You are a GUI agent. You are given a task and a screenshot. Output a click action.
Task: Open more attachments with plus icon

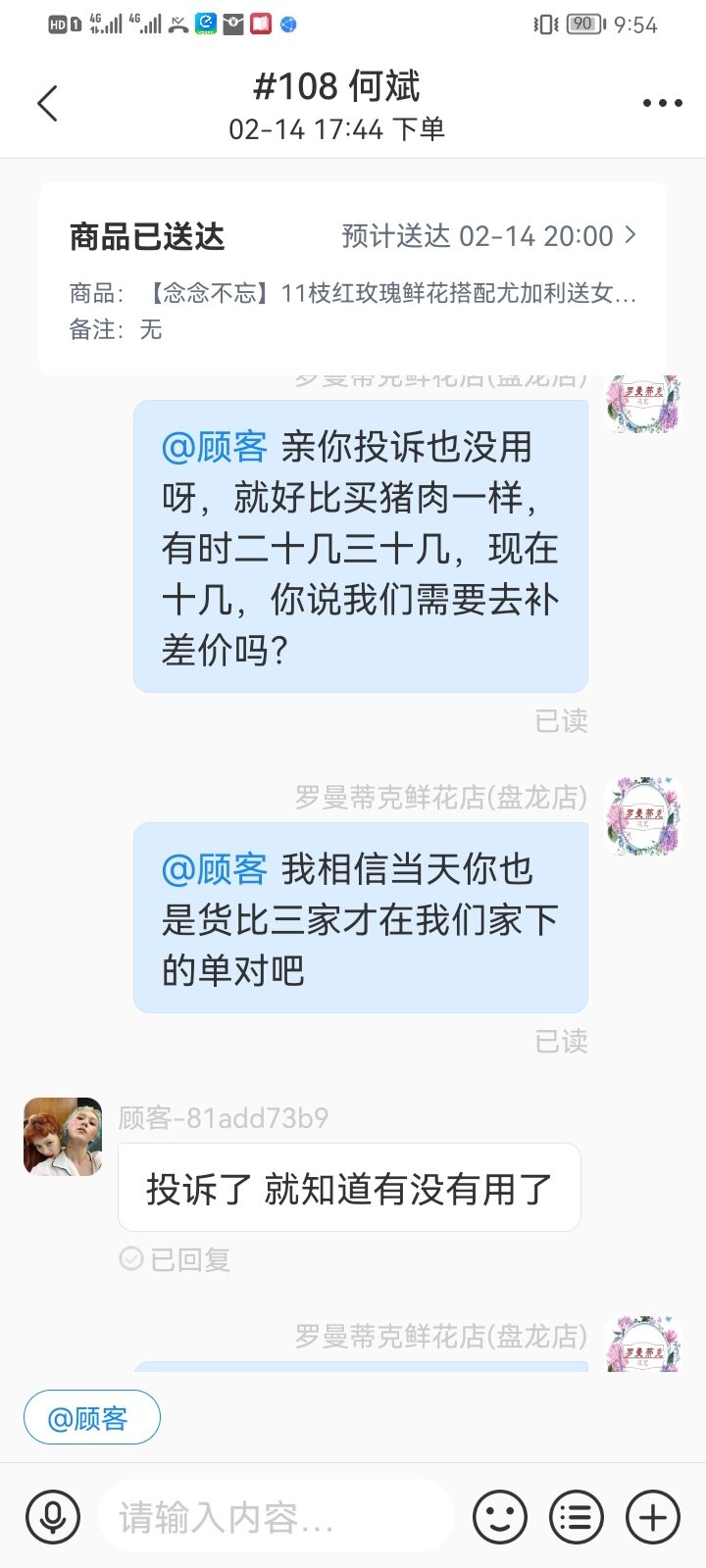pos(653,1517)
